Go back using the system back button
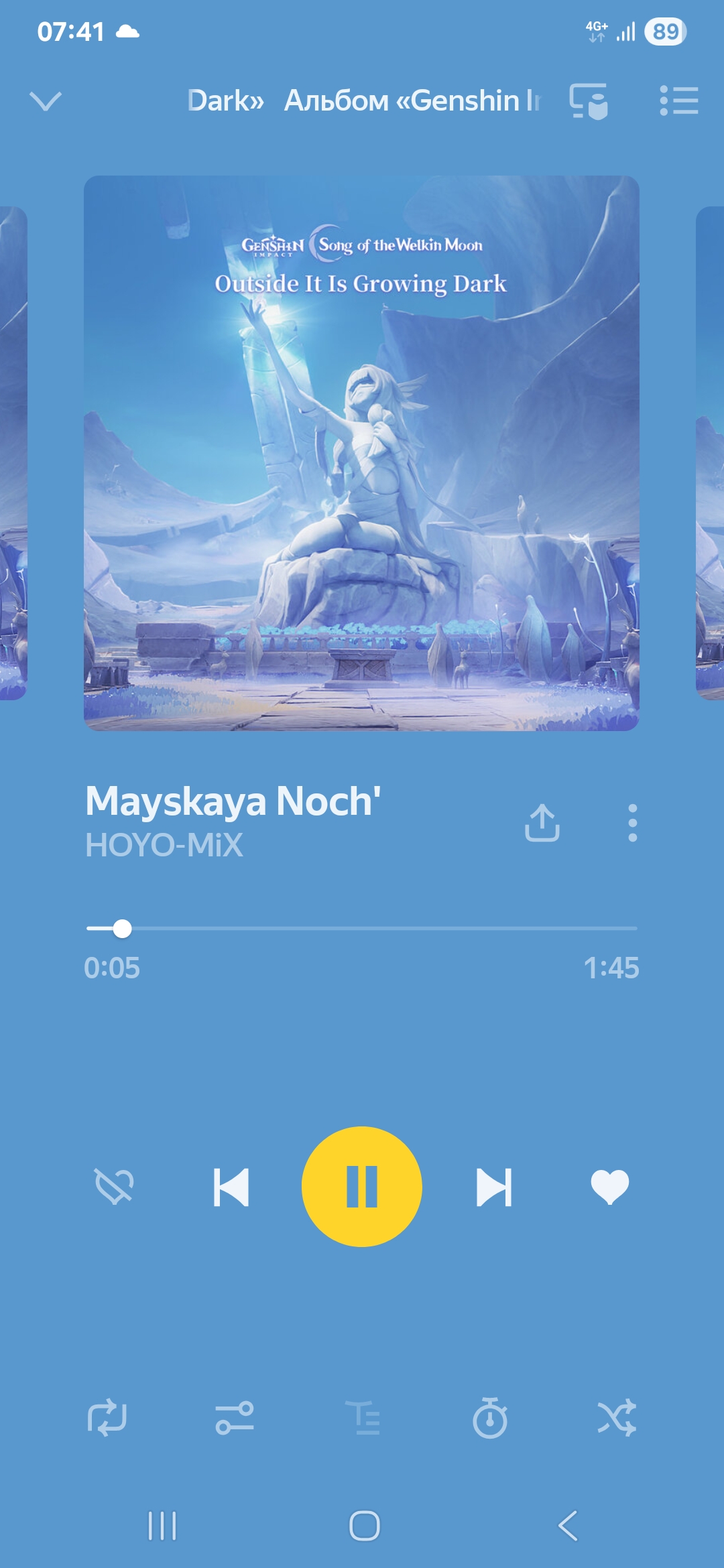Screen dimensions: 724x1568 568,1526
